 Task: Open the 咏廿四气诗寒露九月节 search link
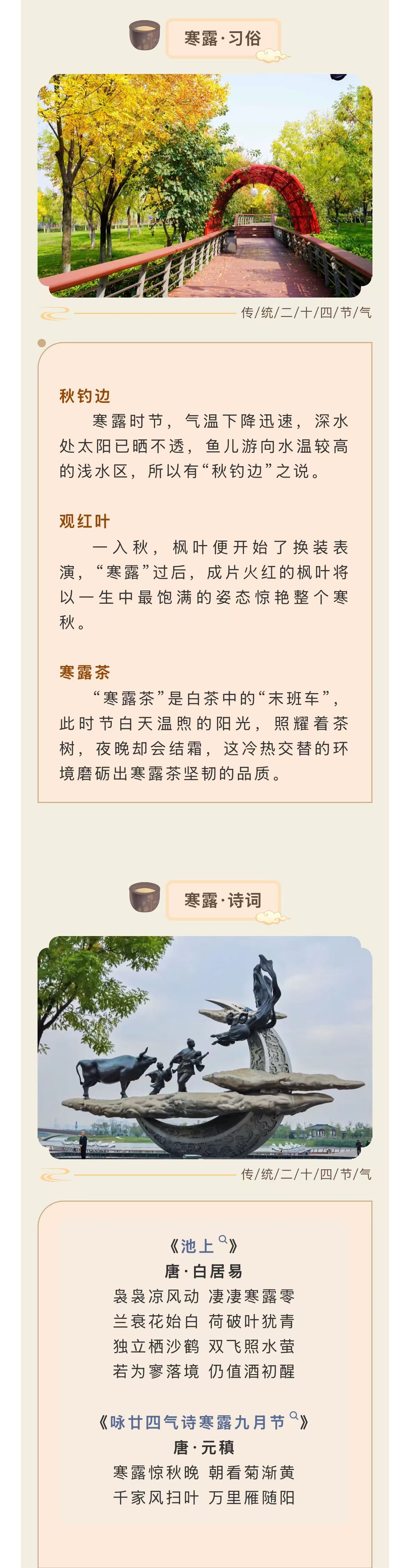198,1422
